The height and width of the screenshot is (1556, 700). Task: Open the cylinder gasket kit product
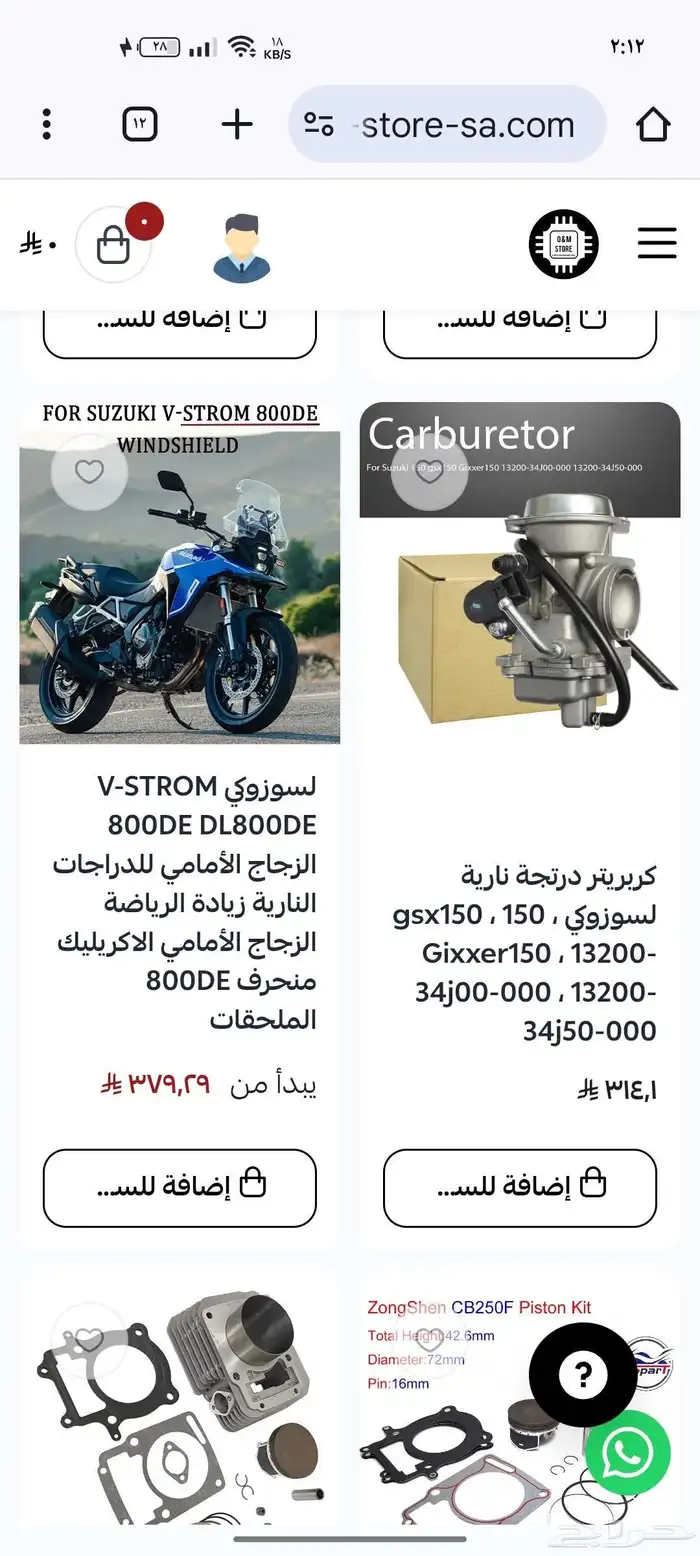coord(180,1420)
